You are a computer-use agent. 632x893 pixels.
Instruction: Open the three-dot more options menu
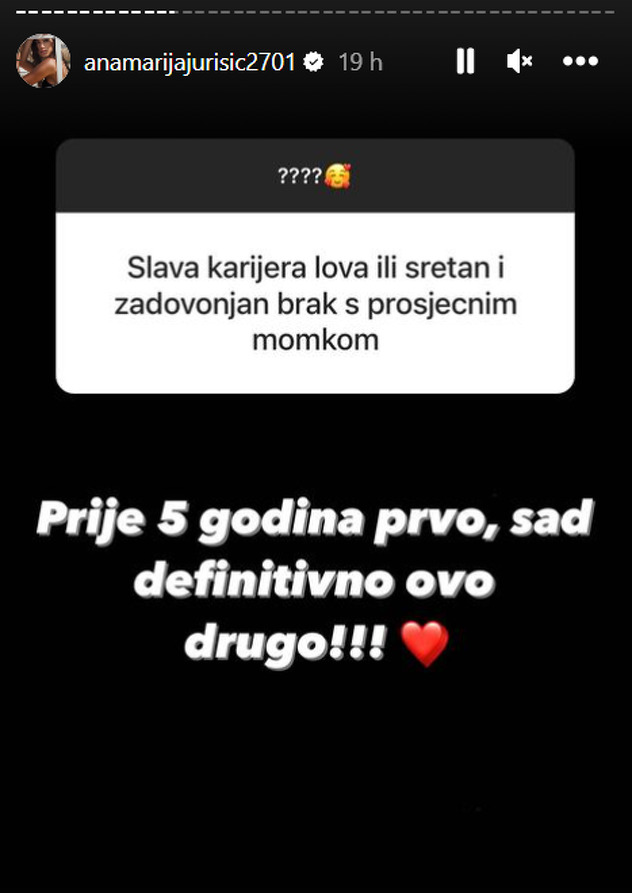[x=580, y=61]
